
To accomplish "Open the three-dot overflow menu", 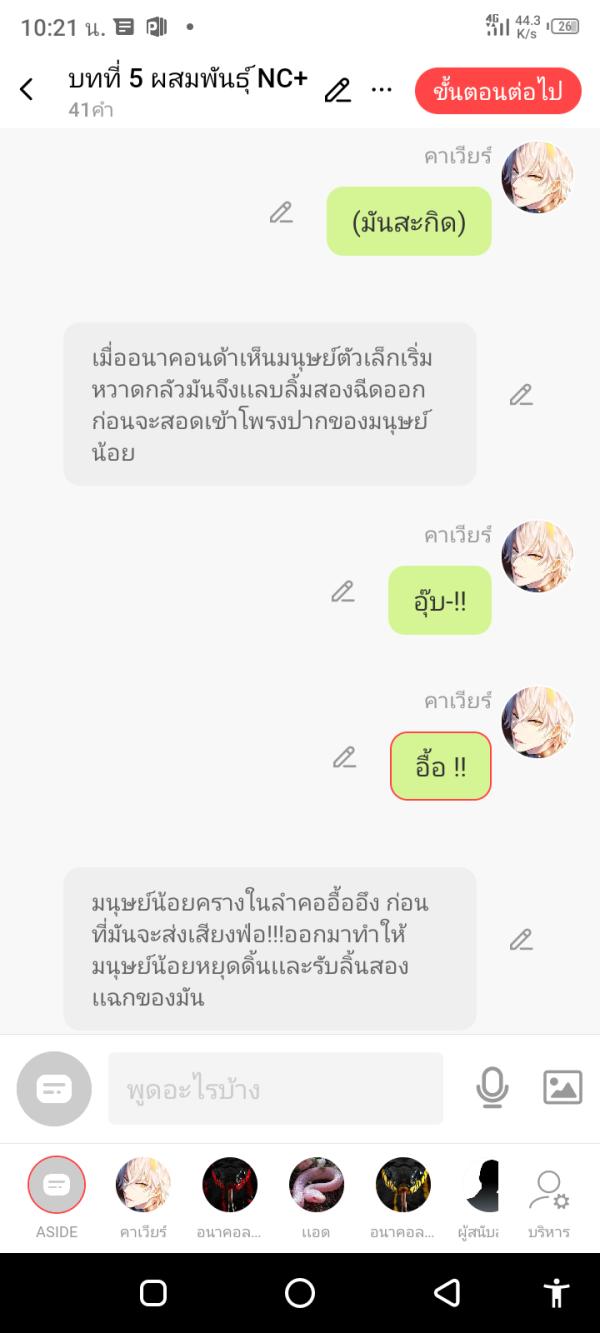I will (382, 90).
